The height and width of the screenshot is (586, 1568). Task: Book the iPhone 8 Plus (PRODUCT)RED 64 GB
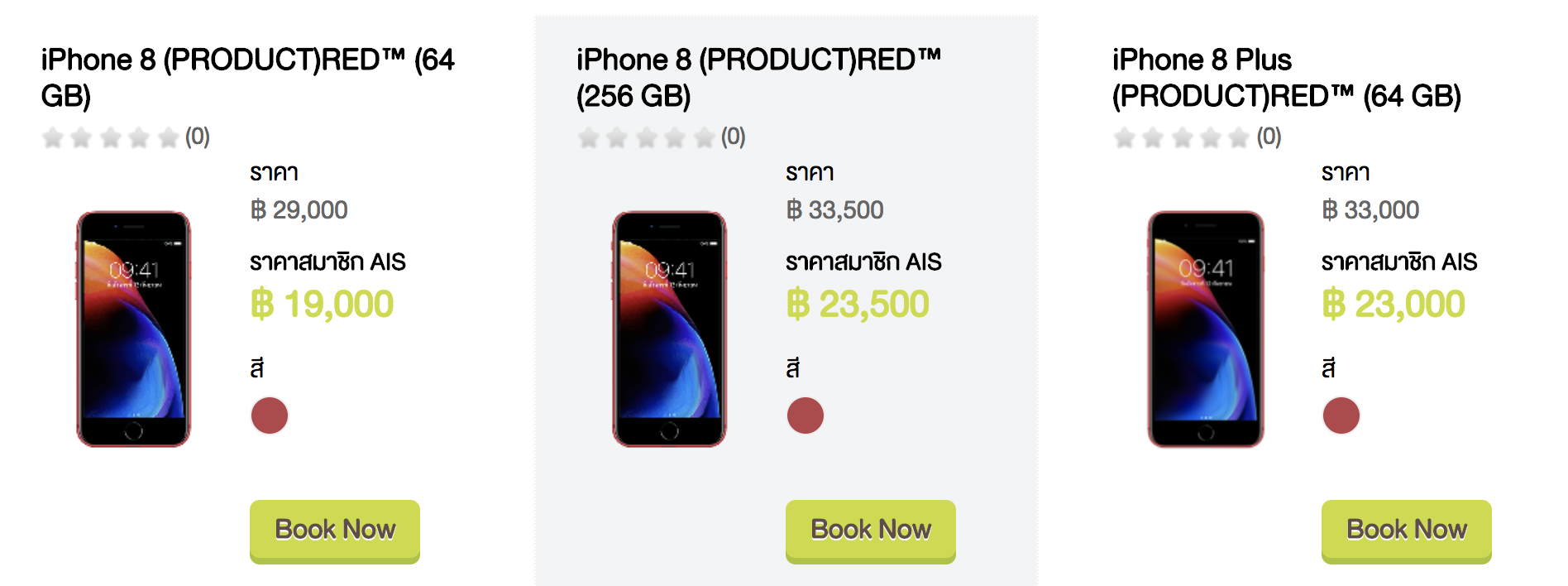pos(1406,530)
